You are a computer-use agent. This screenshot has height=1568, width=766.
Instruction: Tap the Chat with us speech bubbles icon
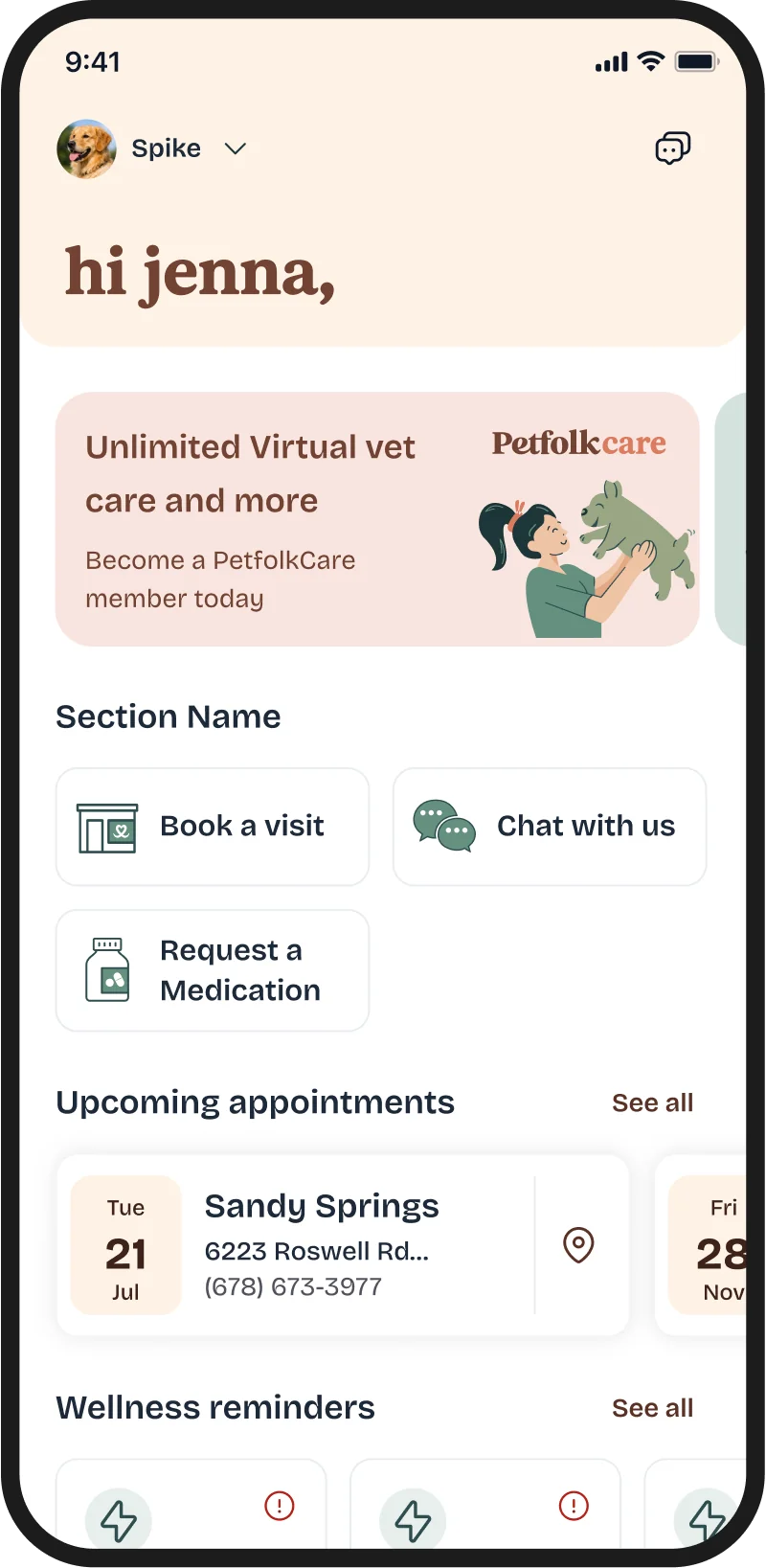point(443,827)
